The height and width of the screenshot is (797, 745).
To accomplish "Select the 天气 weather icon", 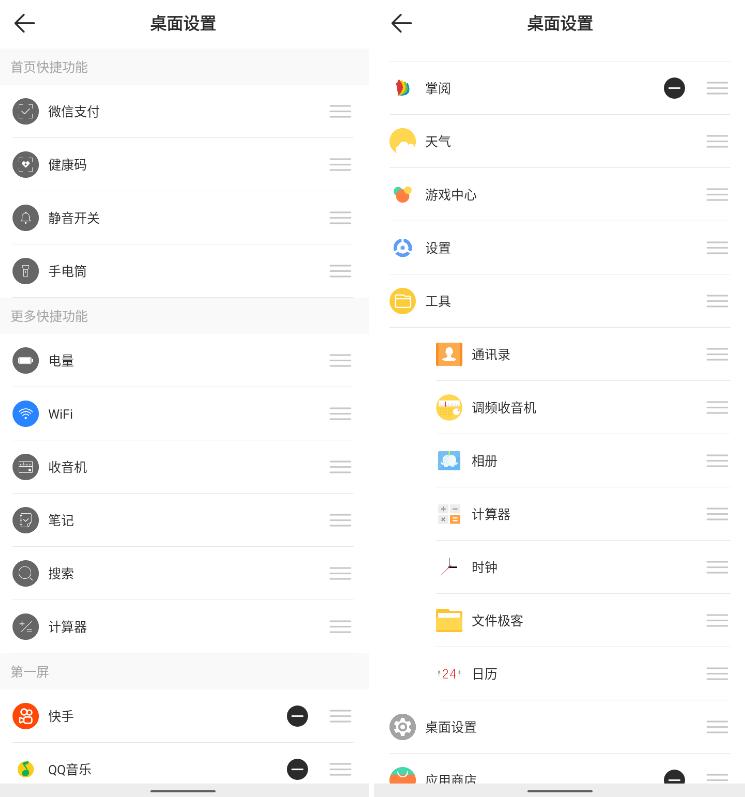I will coord(402,141).
